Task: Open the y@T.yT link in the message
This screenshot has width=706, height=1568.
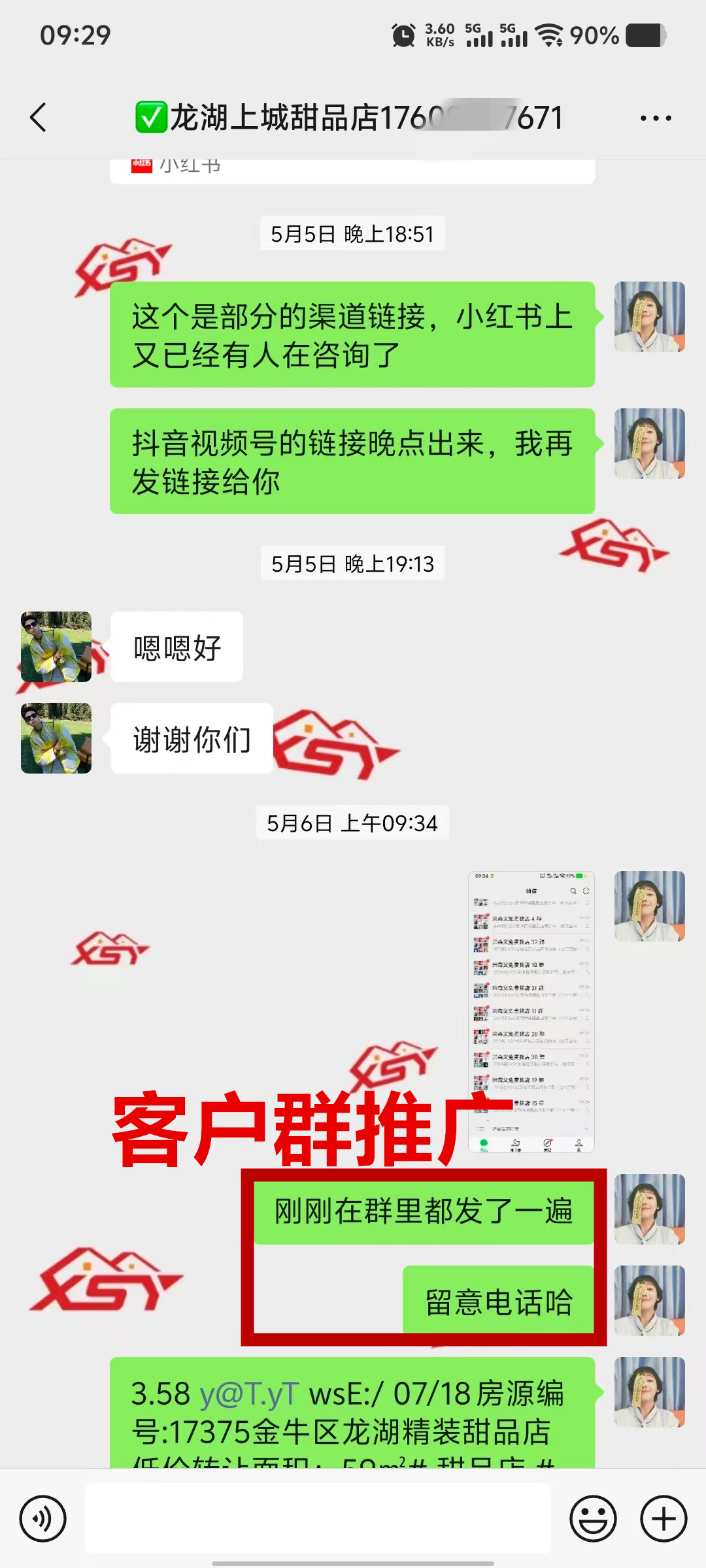Action: point(249,1394)
